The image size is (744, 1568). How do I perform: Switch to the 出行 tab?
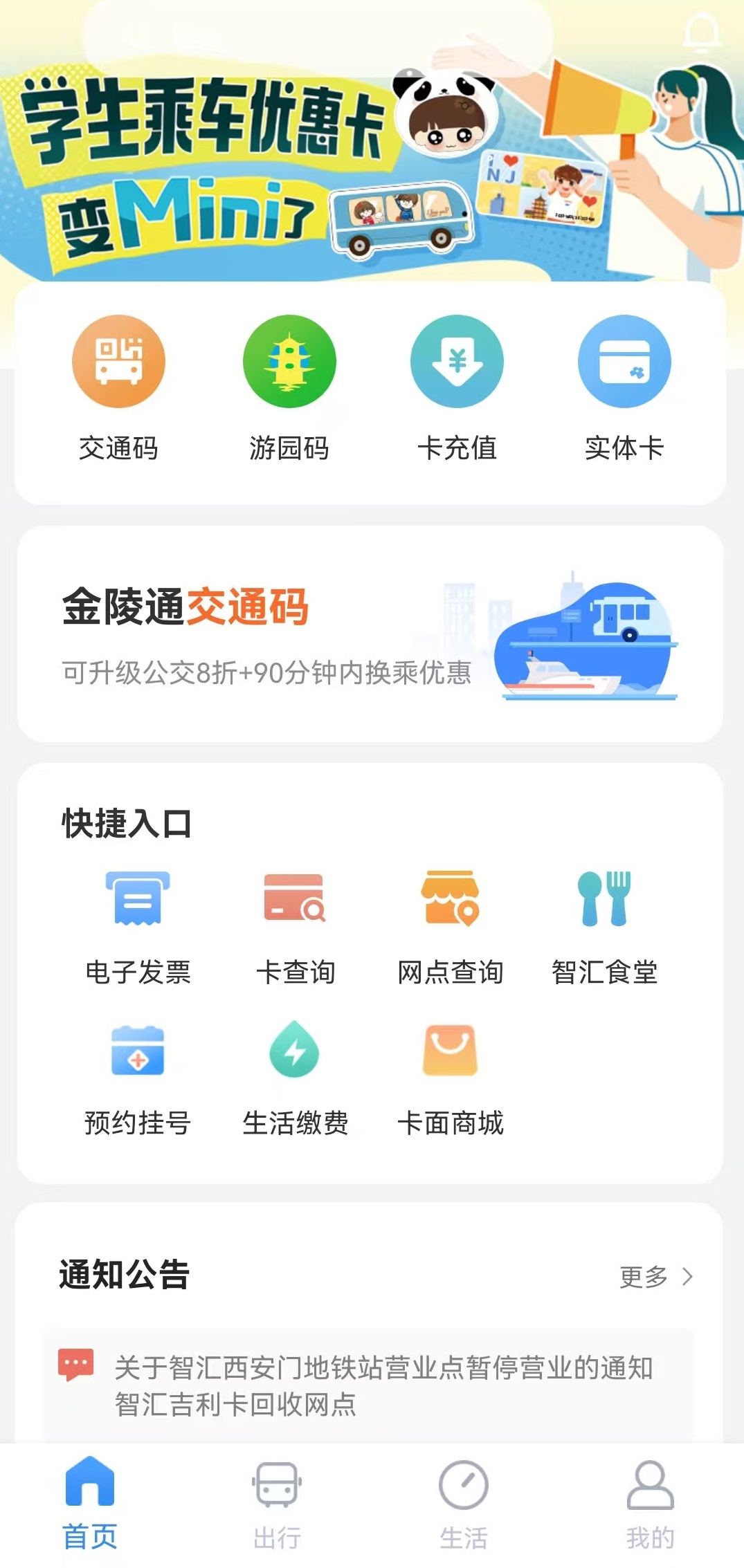tap(277, 1502)
